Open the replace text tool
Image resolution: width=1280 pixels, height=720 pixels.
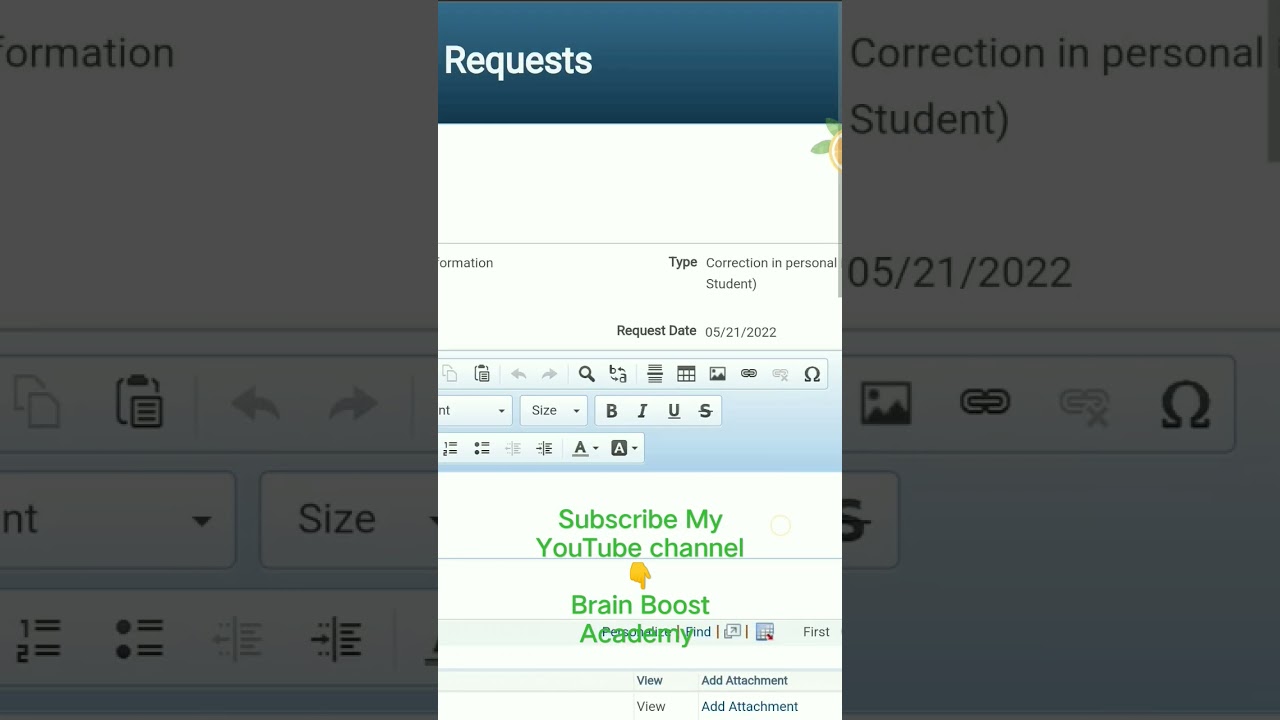[618, 374]
